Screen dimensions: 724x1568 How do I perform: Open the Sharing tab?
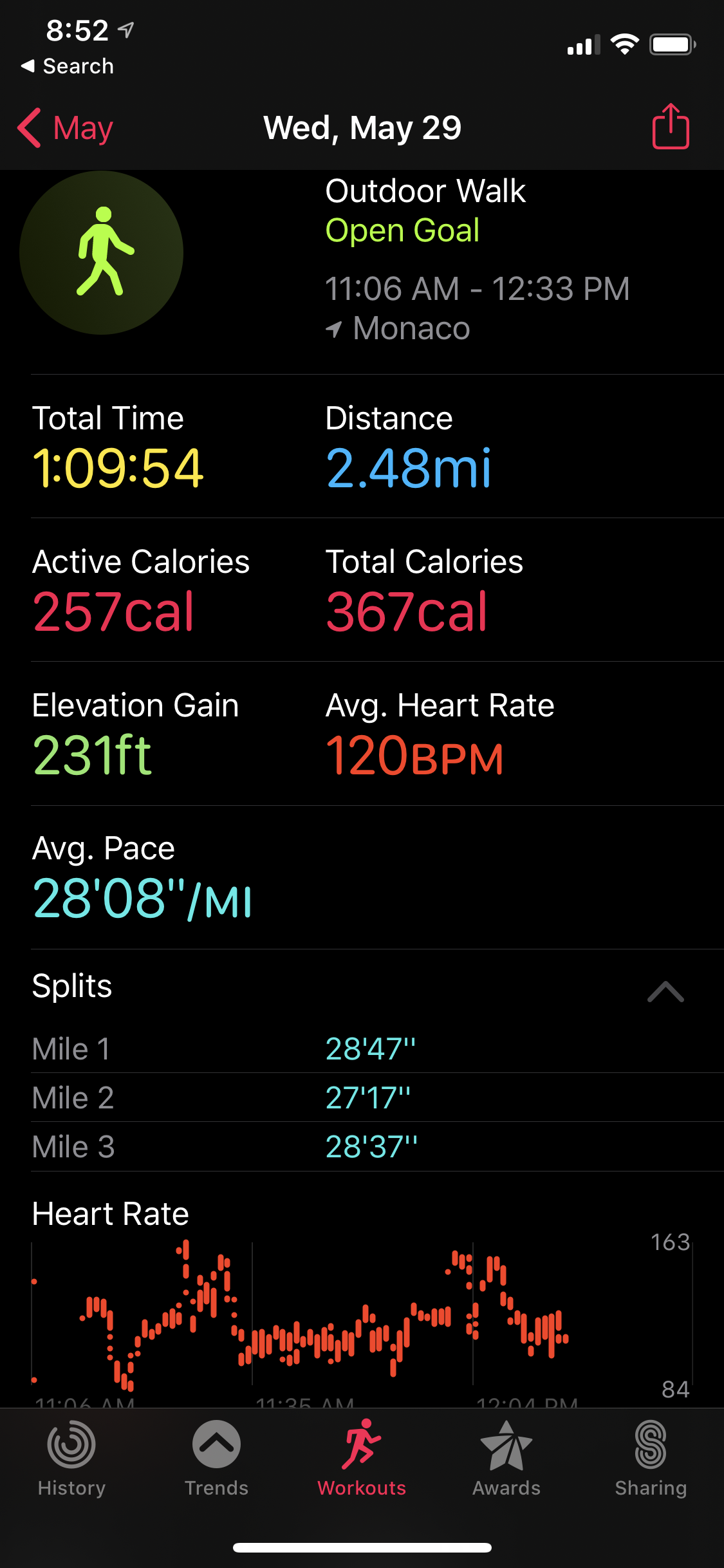point(651,1459)
